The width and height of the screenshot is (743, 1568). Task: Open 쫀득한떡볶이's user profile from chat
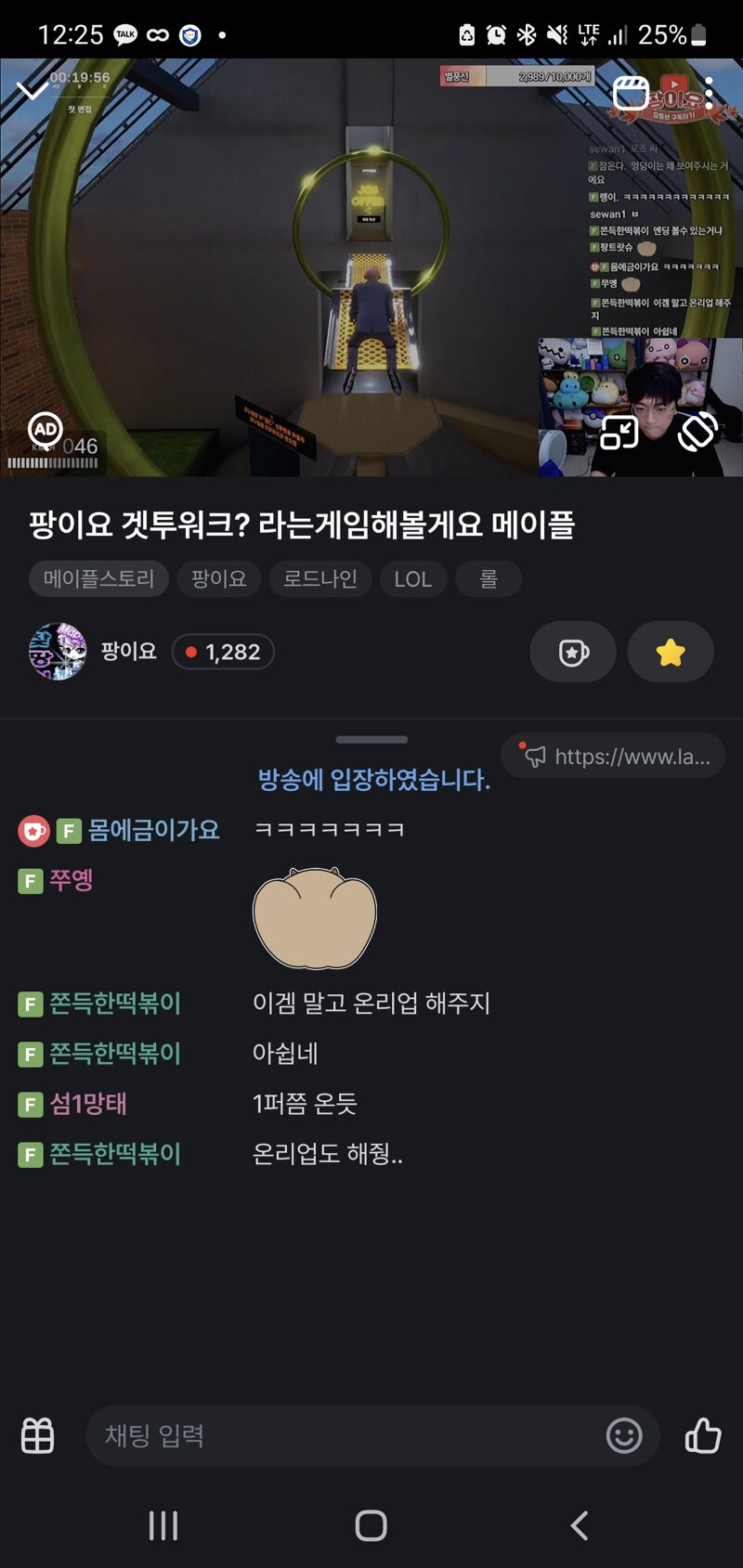[x=114, y=1004]
